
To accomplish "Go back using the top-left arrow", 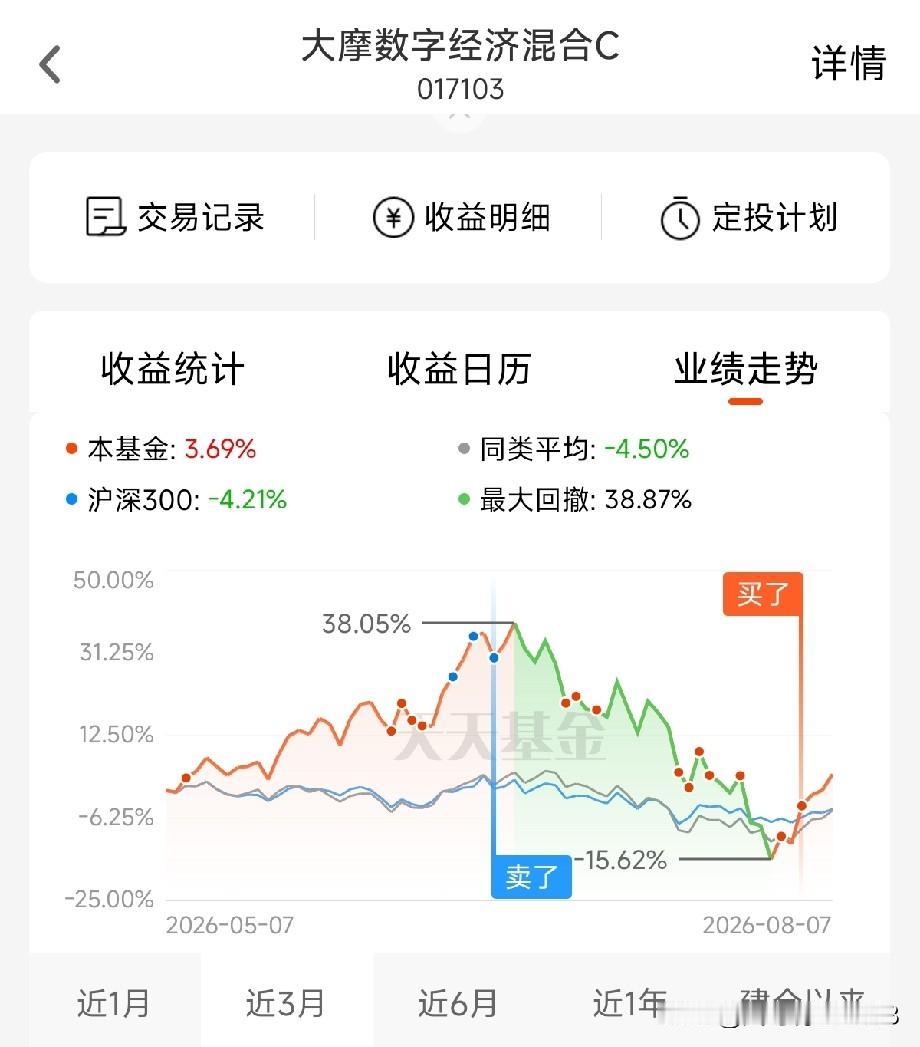I will coord(50,64).
